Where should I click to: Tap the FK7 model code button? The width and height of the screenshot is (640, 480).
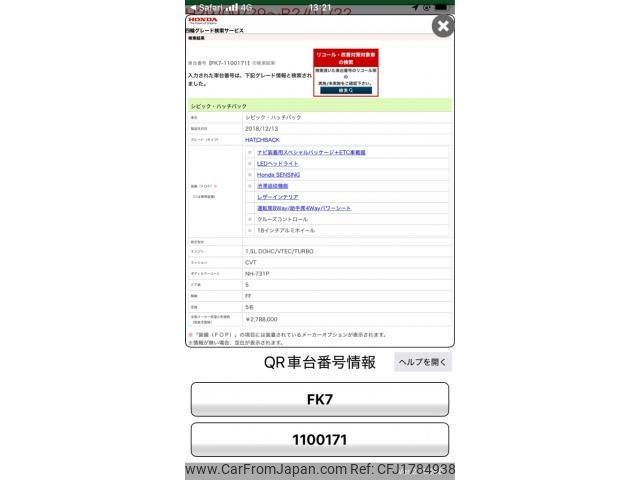[x=320, y=399]
